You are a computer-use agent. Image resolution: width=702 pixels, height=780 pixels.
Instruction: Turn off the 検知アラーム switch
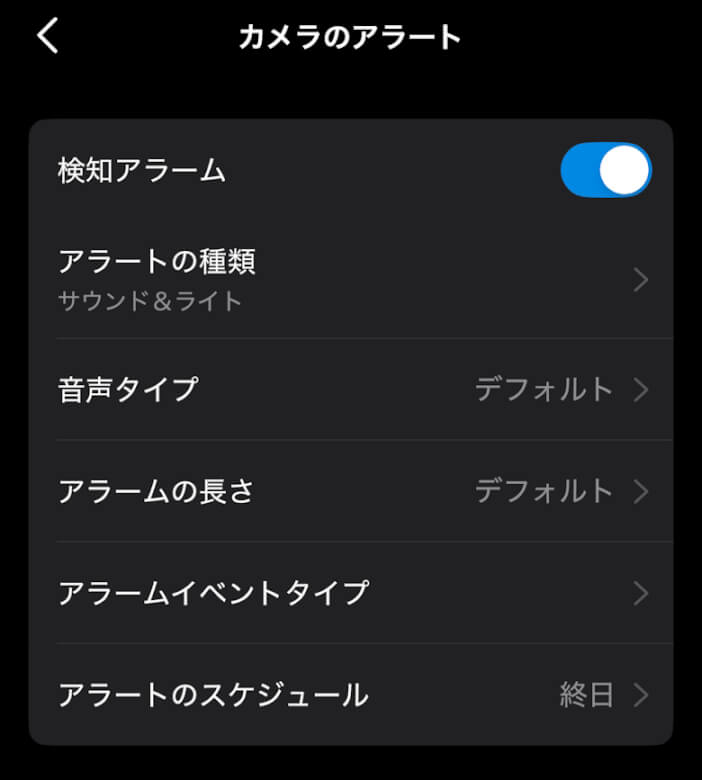605,170
